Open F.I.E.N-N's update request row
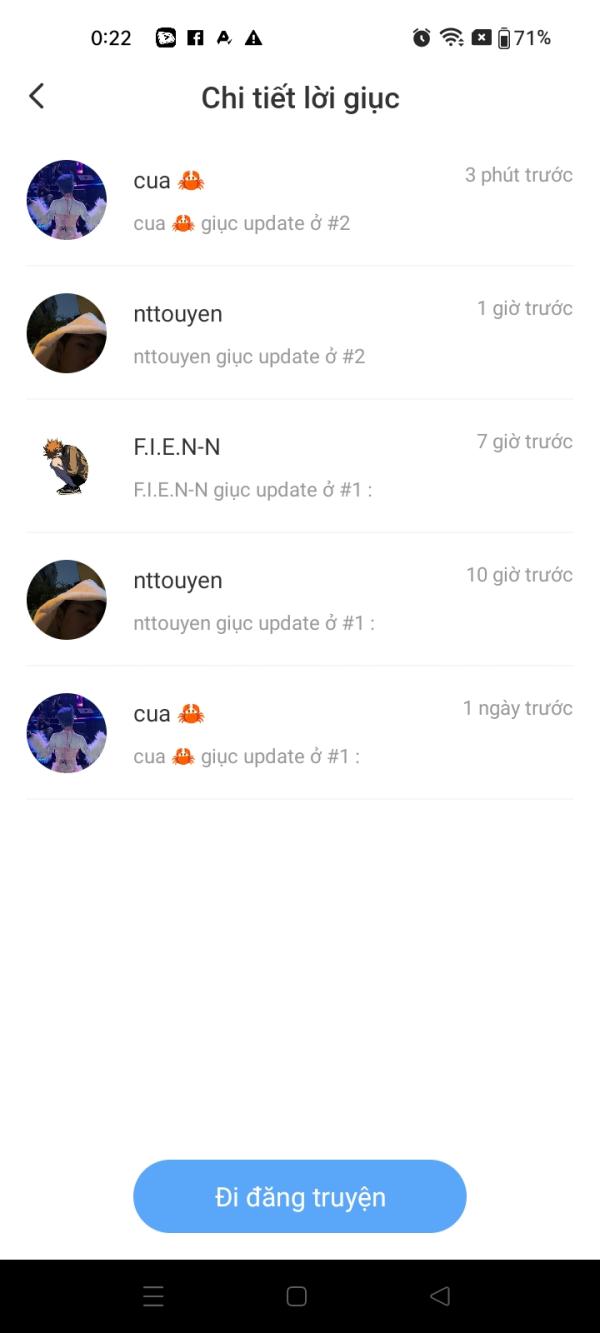Viewport: 600px width, 1333px height. pyautogui.click(x=300, y=466)
